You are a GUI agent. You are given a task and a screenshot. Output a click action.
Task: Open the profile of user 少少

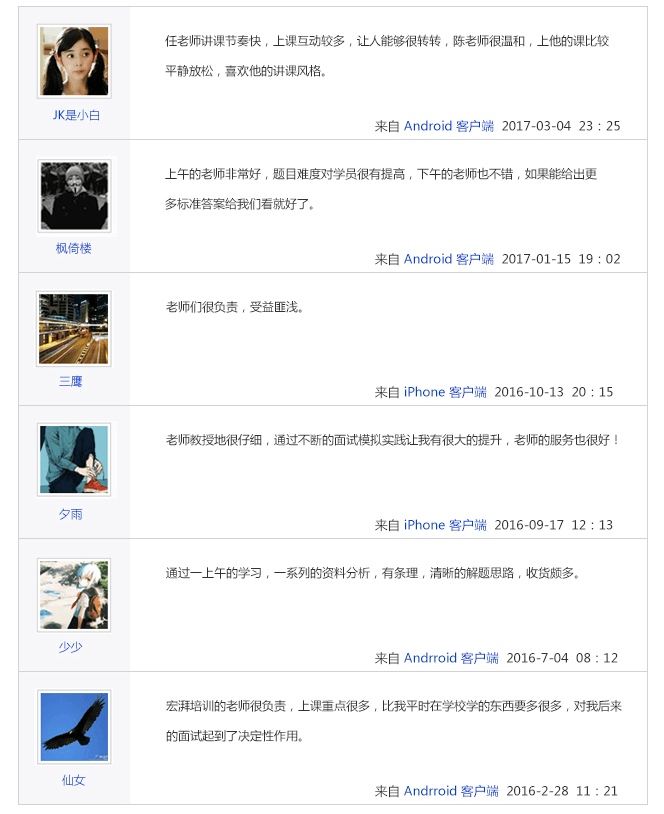point(70,647)
